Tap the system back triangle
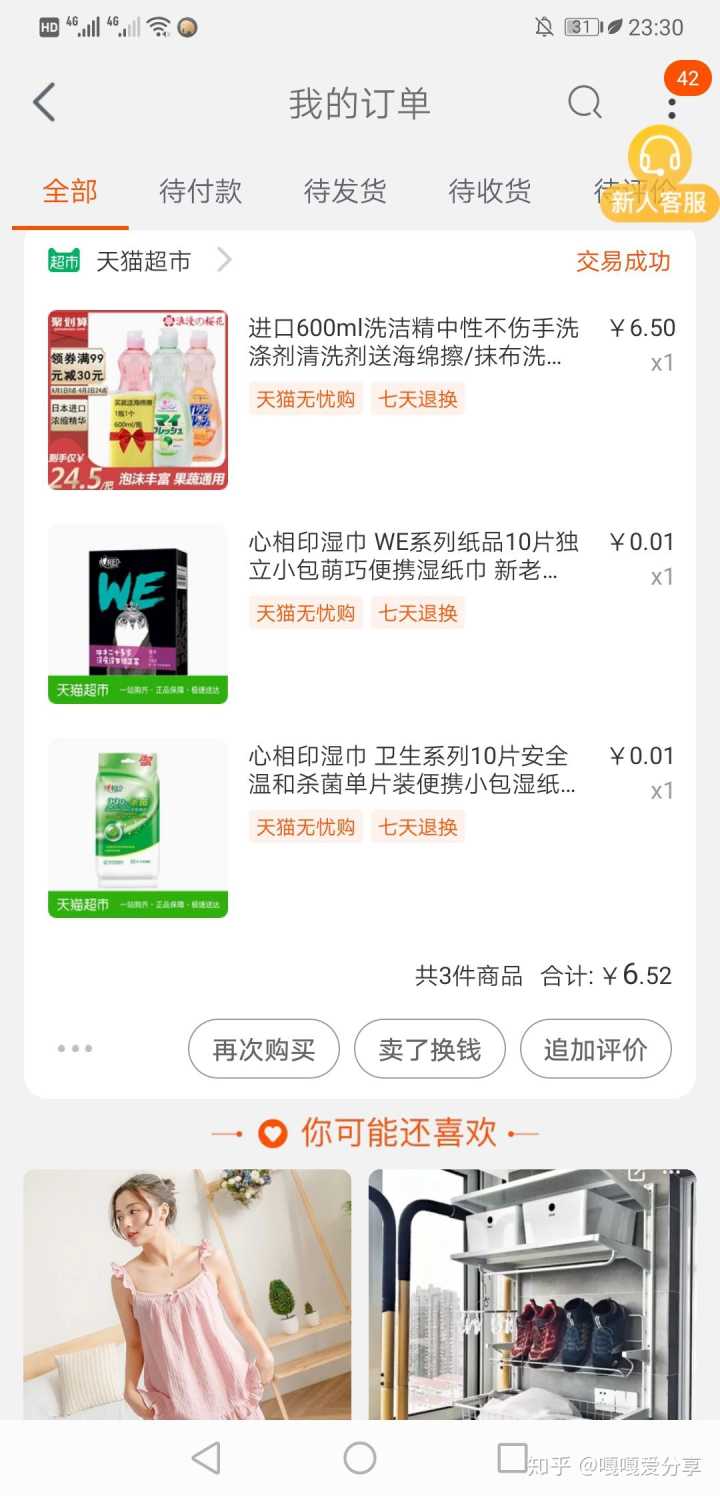720x1496 pixels. click(x=206, y=1458)
